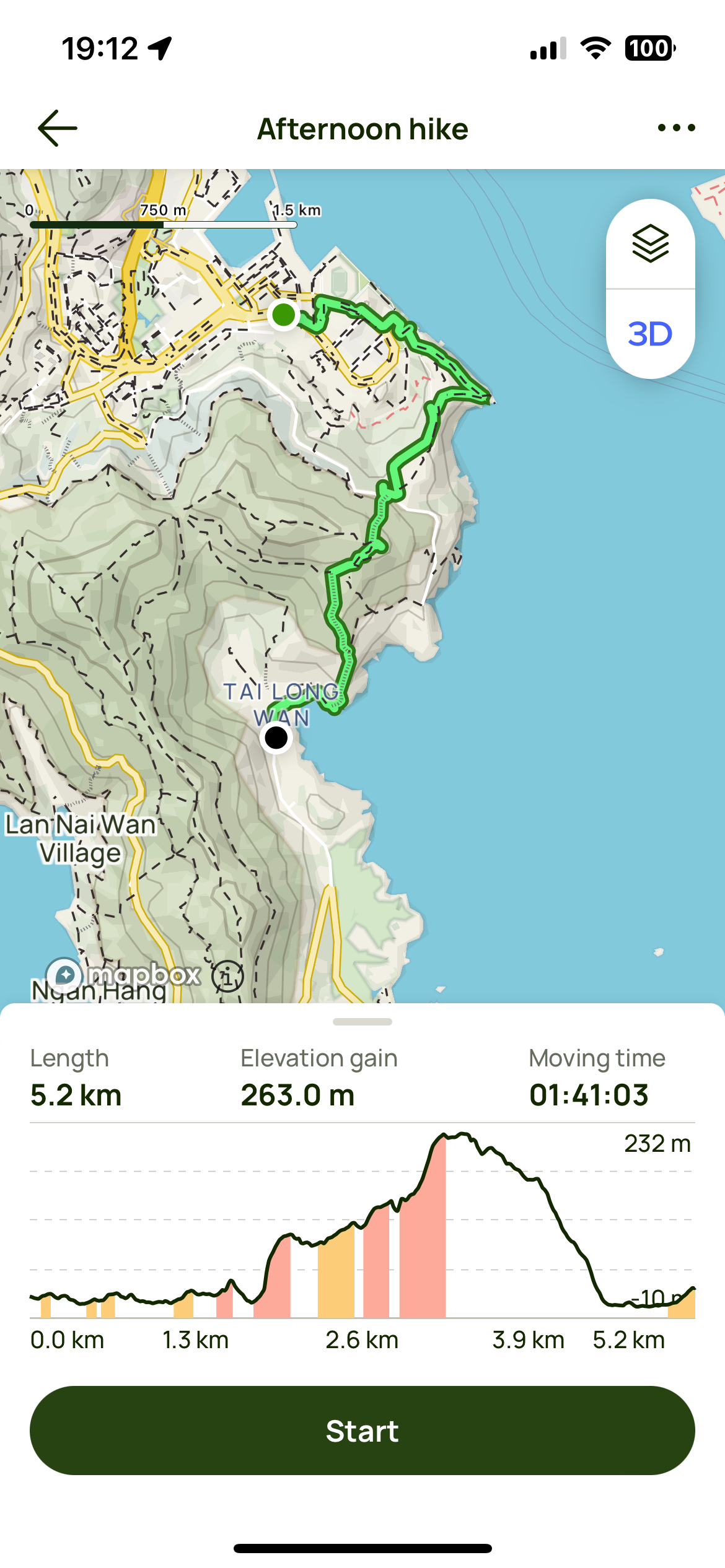Tap the bottom sheet drag handle

[362, 1022]
